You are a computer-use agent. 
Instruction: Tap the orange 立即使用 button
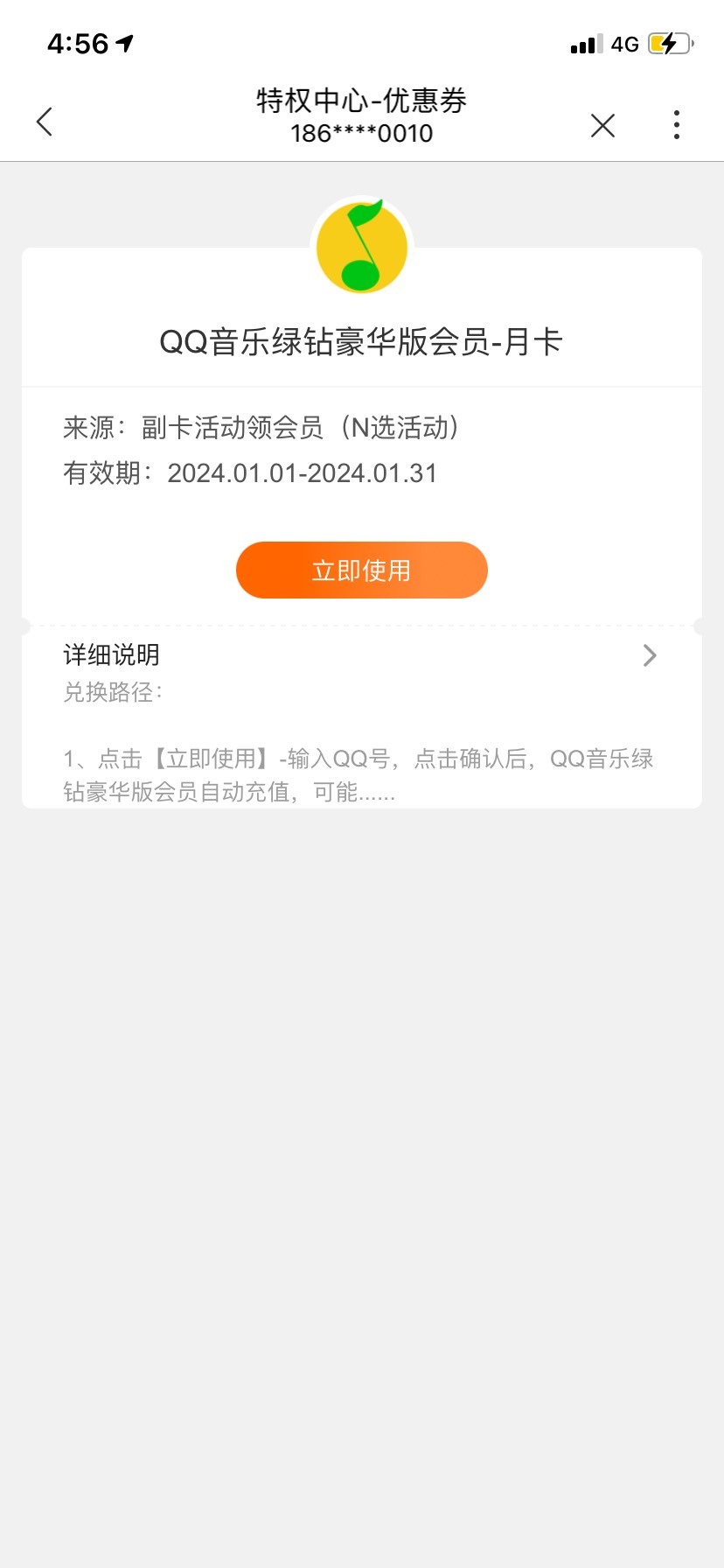pos(361,570)
